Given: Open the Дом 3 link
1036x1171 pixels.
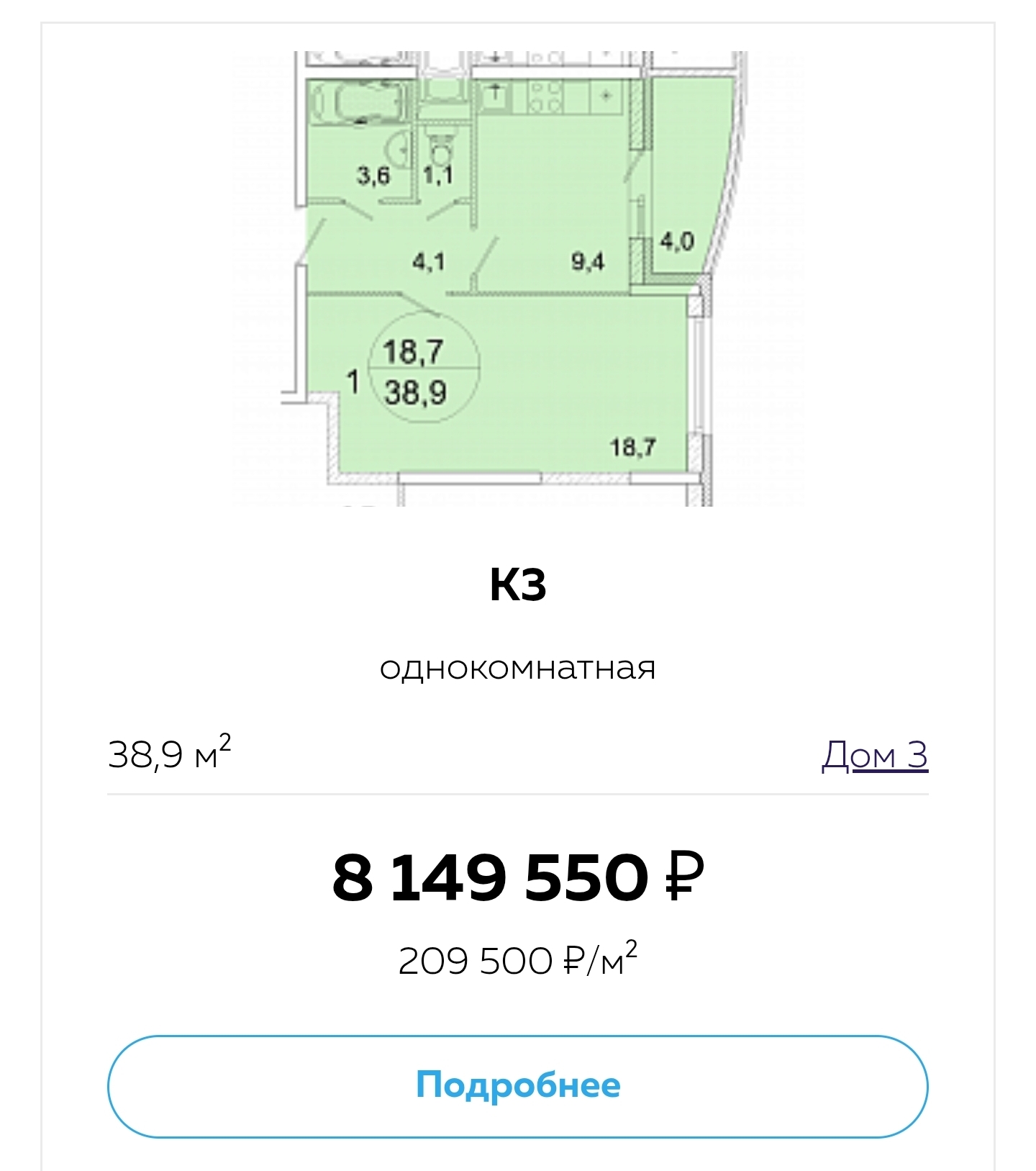Looking at the screenshot, I should (x=874, y=755).
